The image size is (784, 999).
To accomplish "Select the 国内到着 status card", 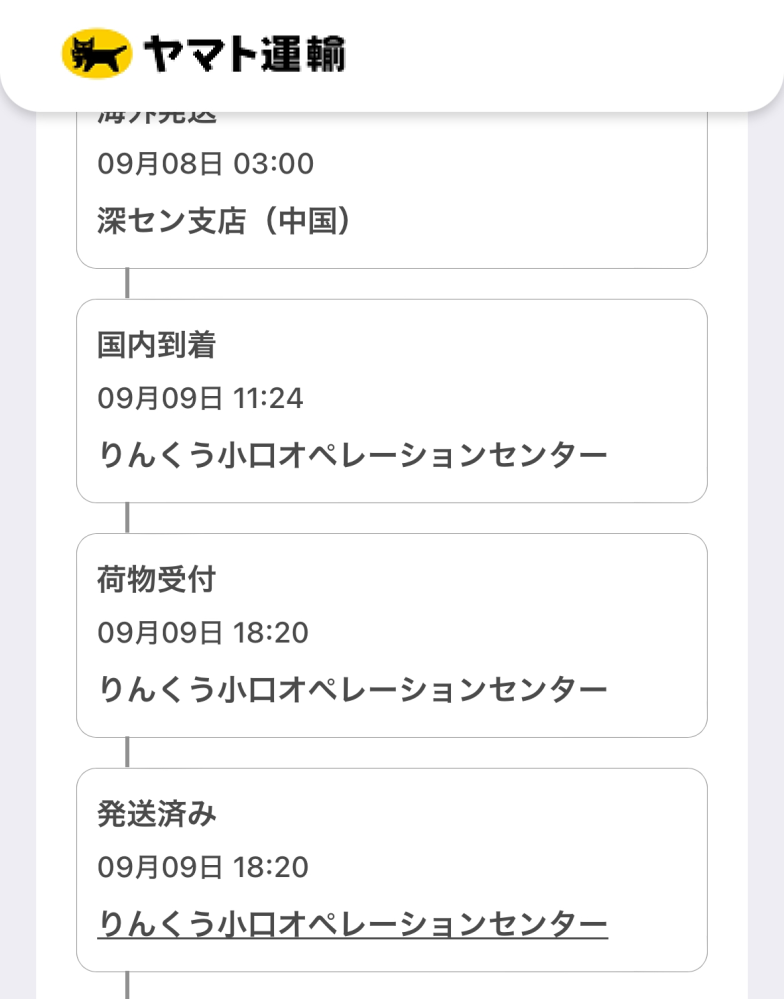I will (x=392, y=400).
